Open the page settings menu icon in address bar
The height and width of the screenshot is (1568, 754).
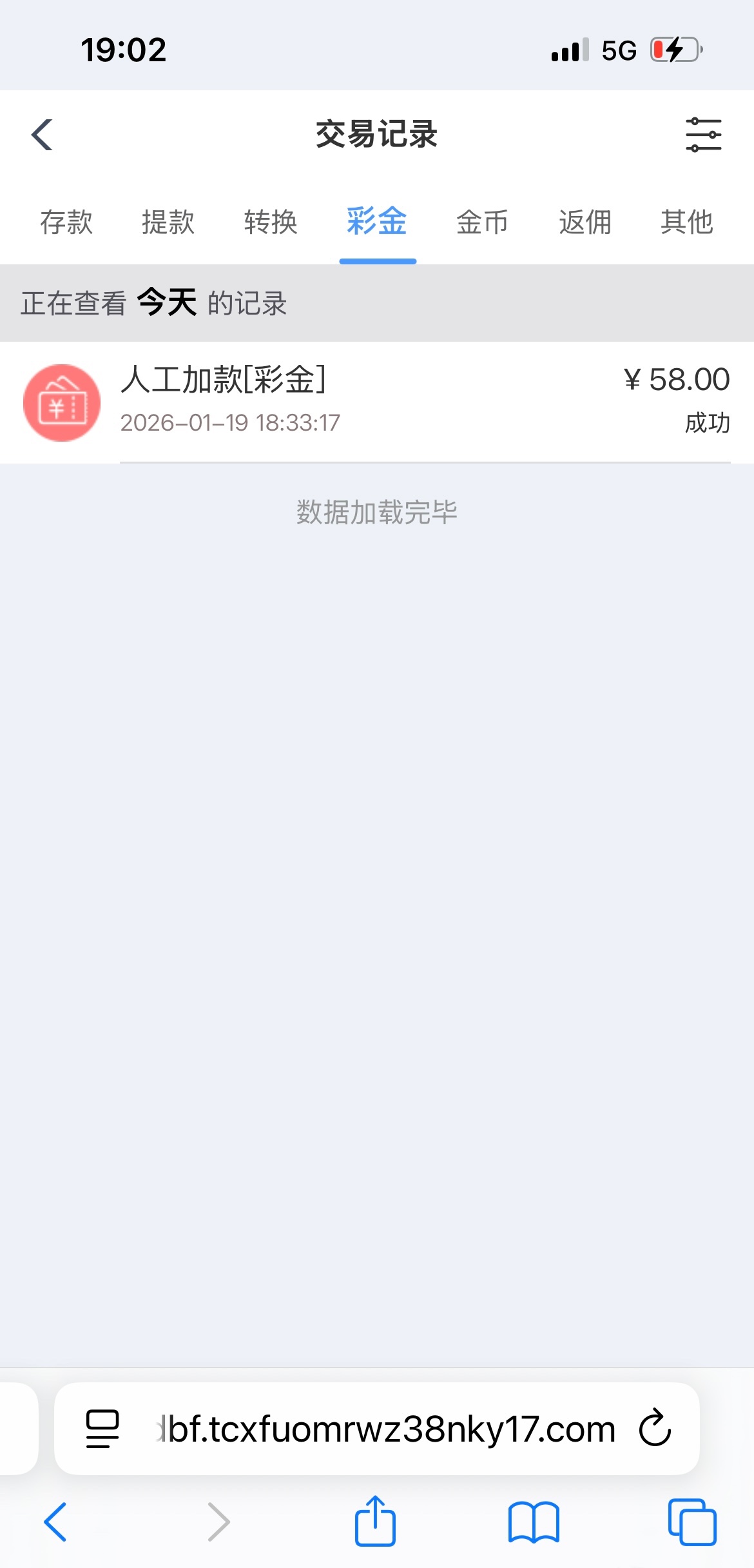pos(102,1429)
